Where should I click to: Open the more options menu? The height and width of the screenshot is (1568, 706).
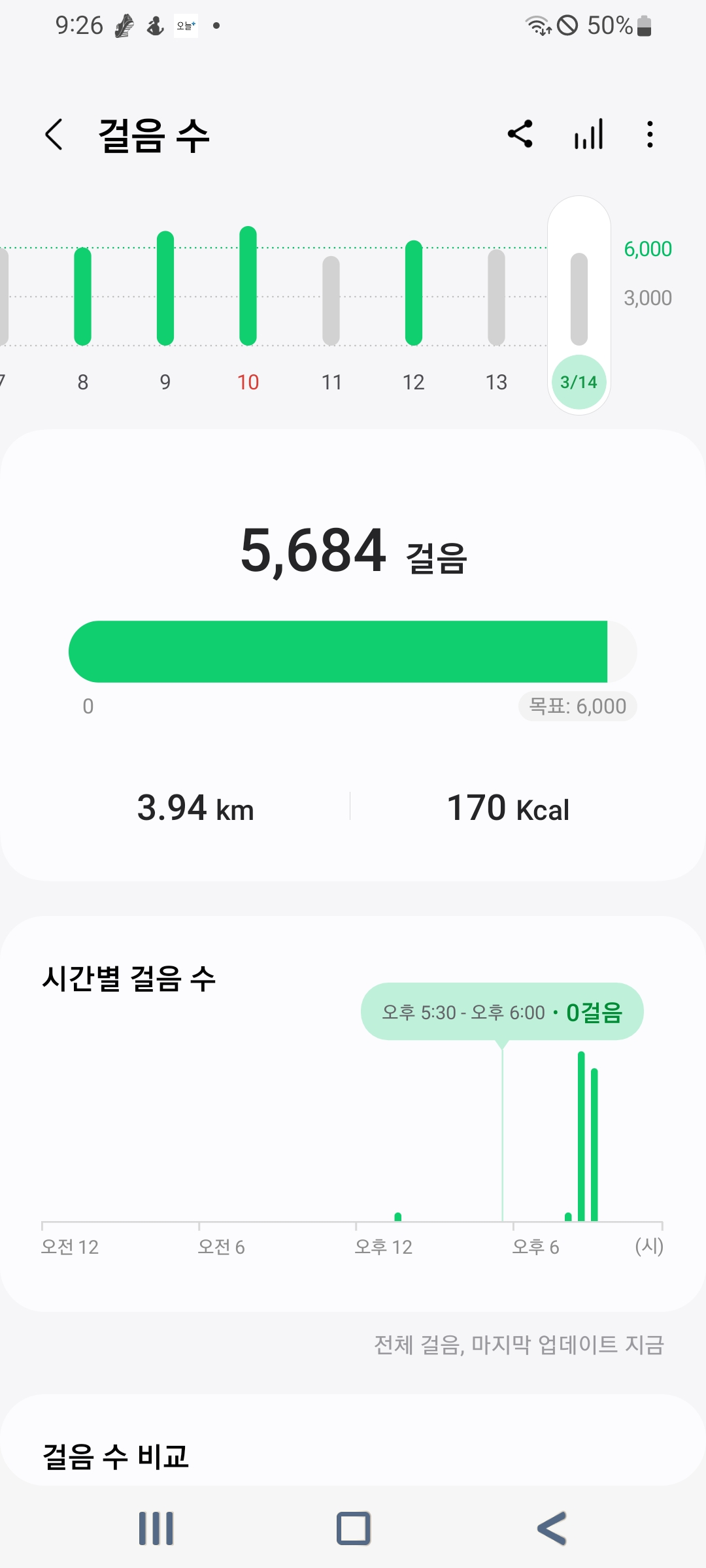click(x=650, y=135)
